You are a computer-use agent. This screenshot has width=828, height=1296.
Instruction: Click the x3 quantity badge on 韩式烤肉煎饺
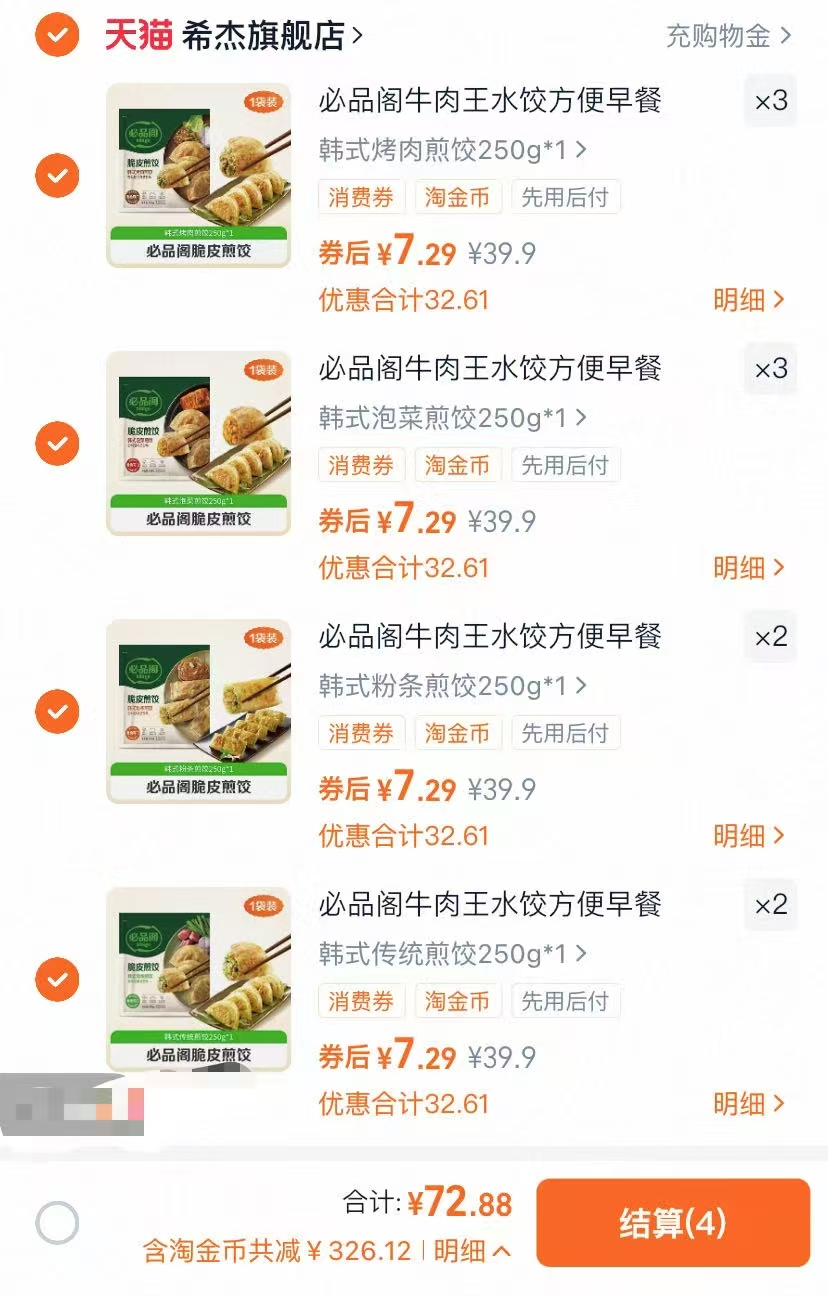[x=769, y=100]
